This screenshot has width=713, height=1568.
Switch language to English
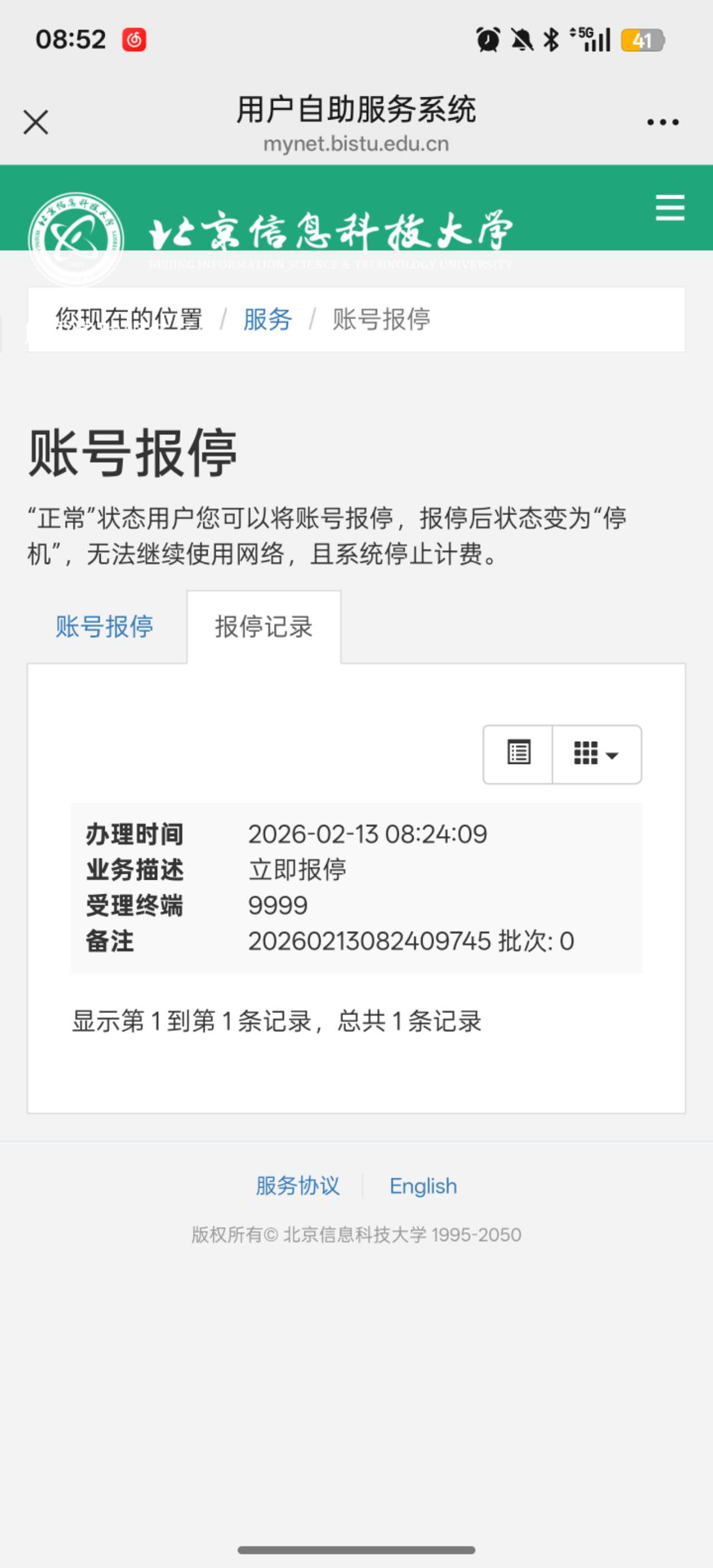coord(423,1185)
